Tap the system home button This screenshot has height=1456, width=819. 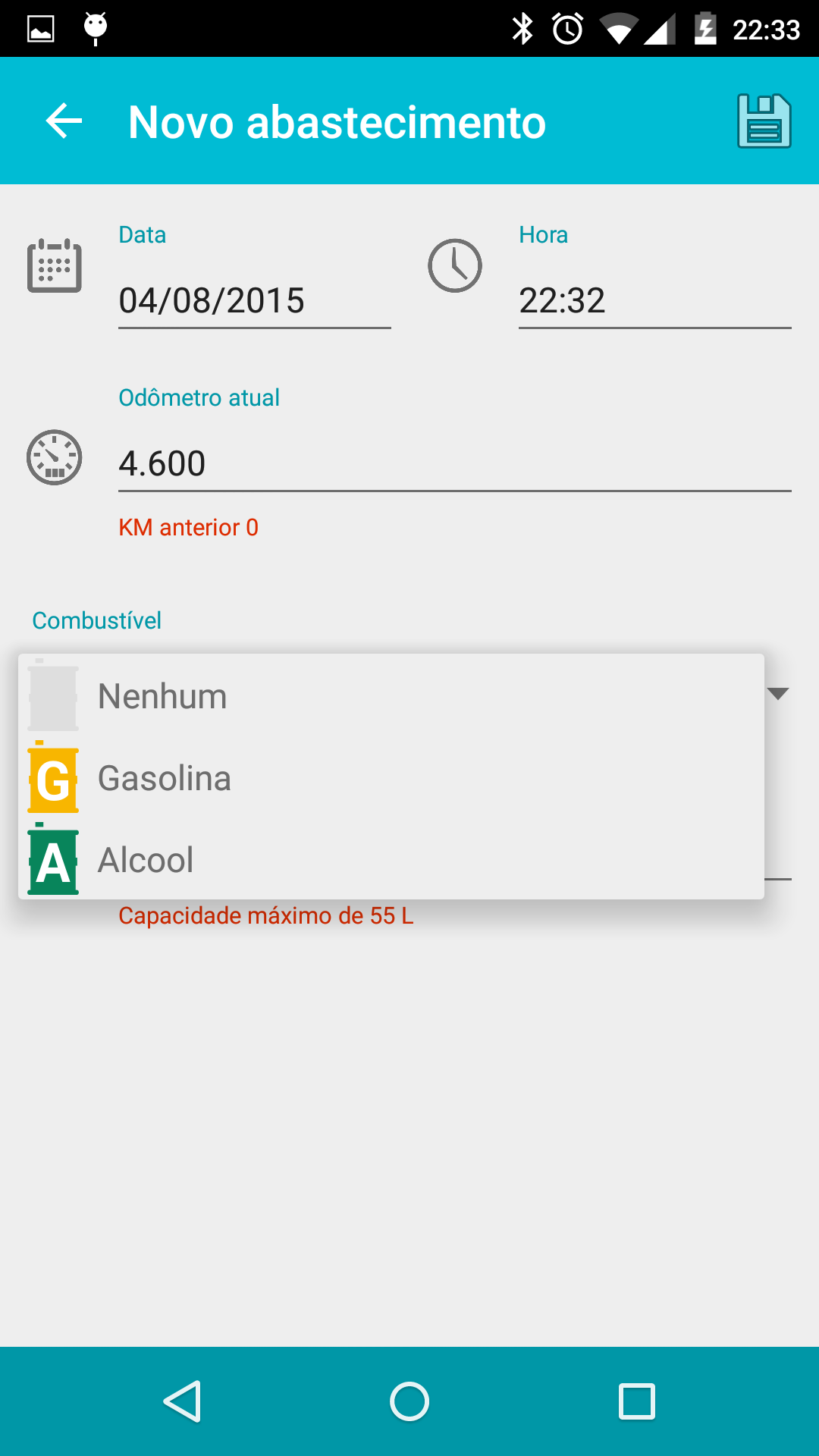409,1401
